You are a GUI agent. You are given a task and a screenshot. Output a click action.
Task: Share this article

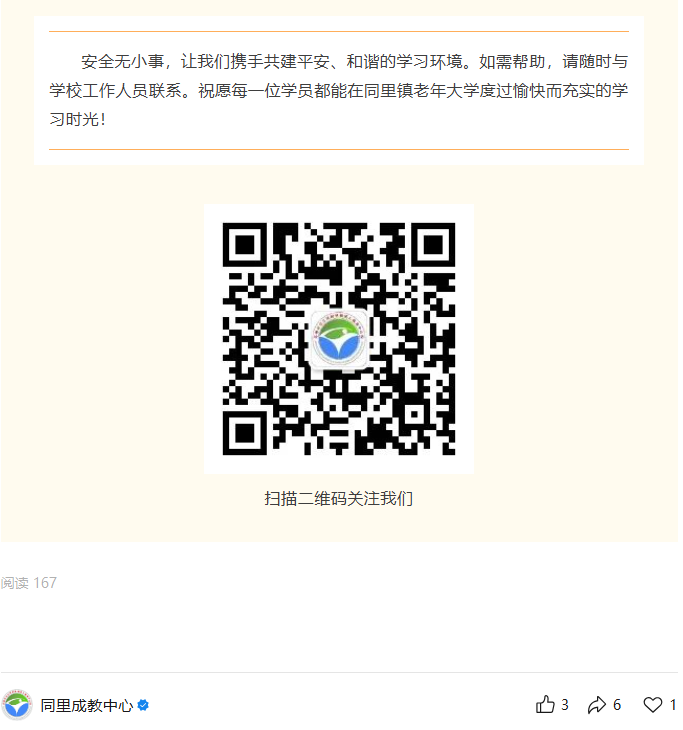(597, 705)
